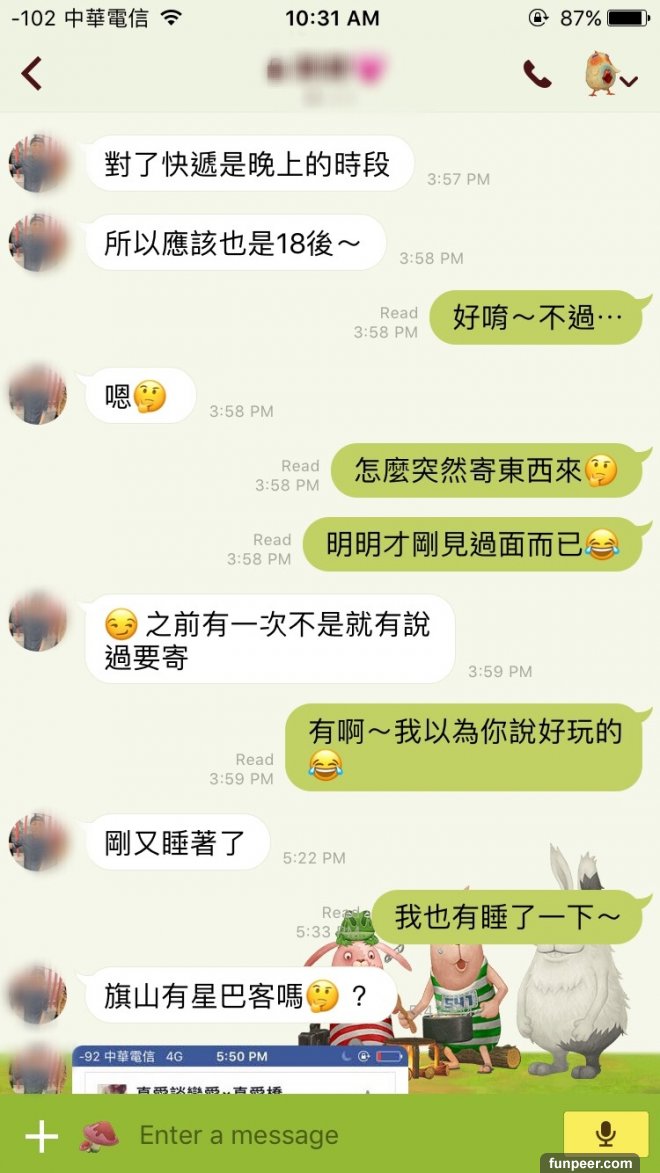
Task: Tap the plus icon to attach content
Action: pos(41,1136)
